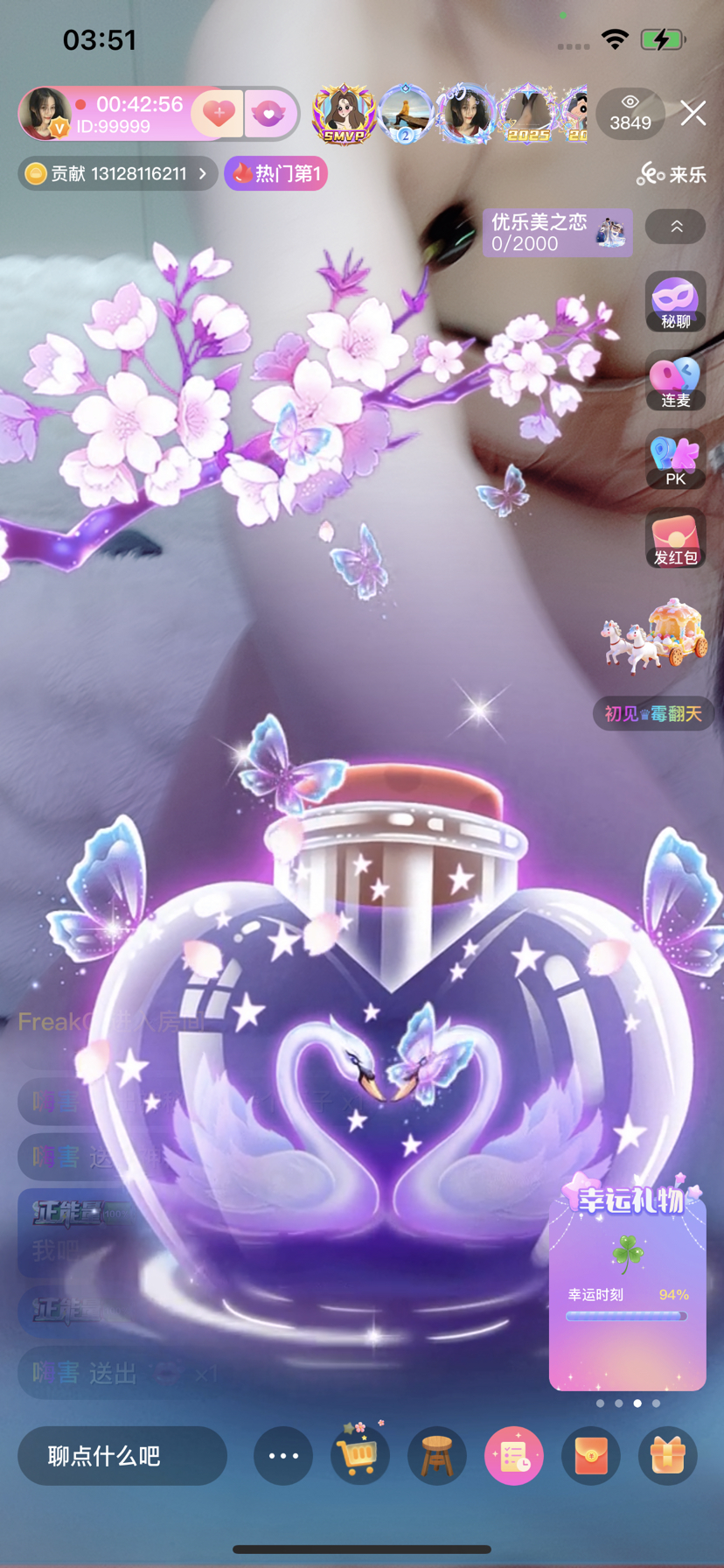This screenshot has width=724, height=1568.
Task: Open the contribution ranking row
Action: click(117, 173)
